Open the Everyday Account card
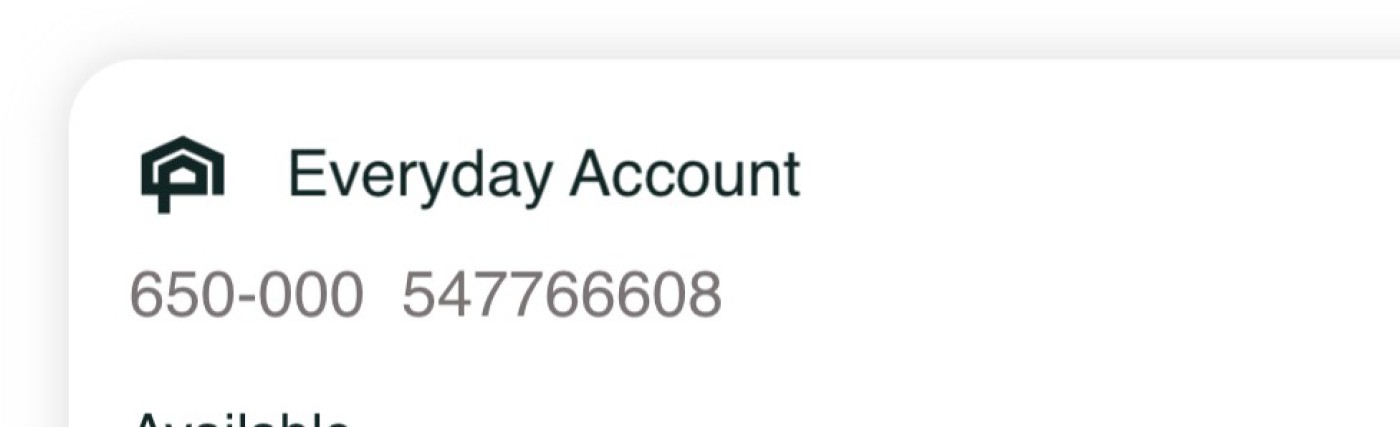This screenshot has height=427, width=1400. (543, 176)
